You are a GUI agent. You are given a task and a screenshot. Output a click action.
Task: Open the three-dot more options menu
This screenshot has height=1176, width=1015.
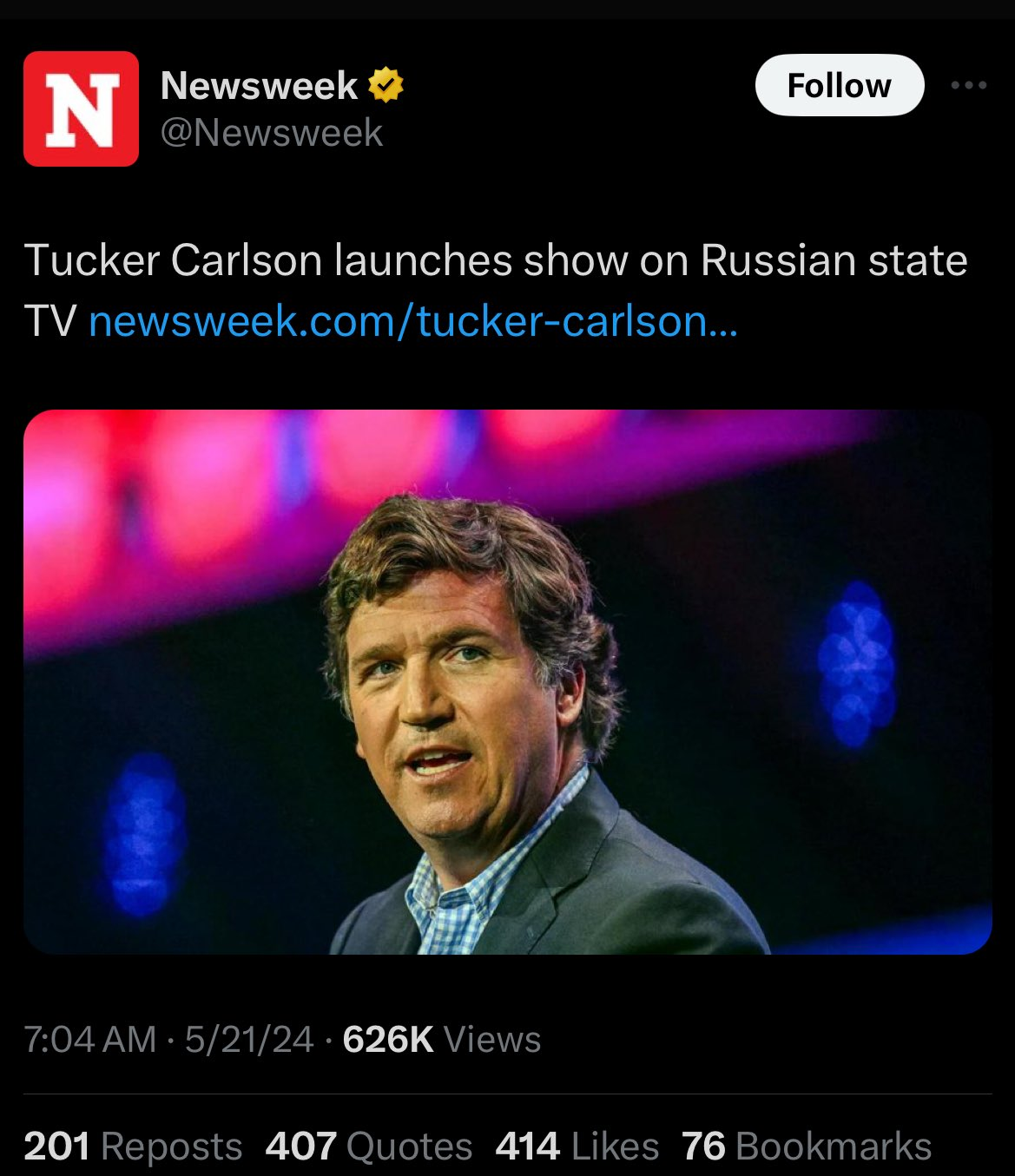(x=968, y=85)
